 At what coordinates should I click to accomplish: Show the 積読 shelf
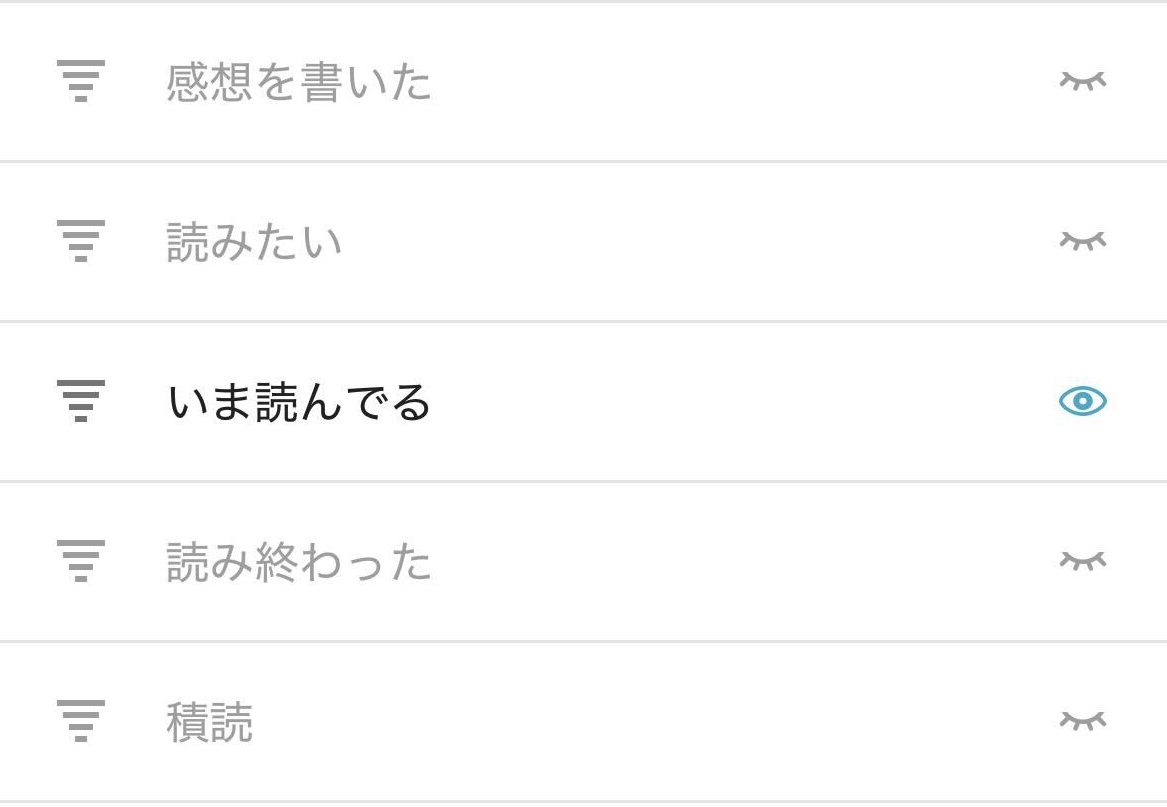pyautogui.click(x=1082, y=720)
